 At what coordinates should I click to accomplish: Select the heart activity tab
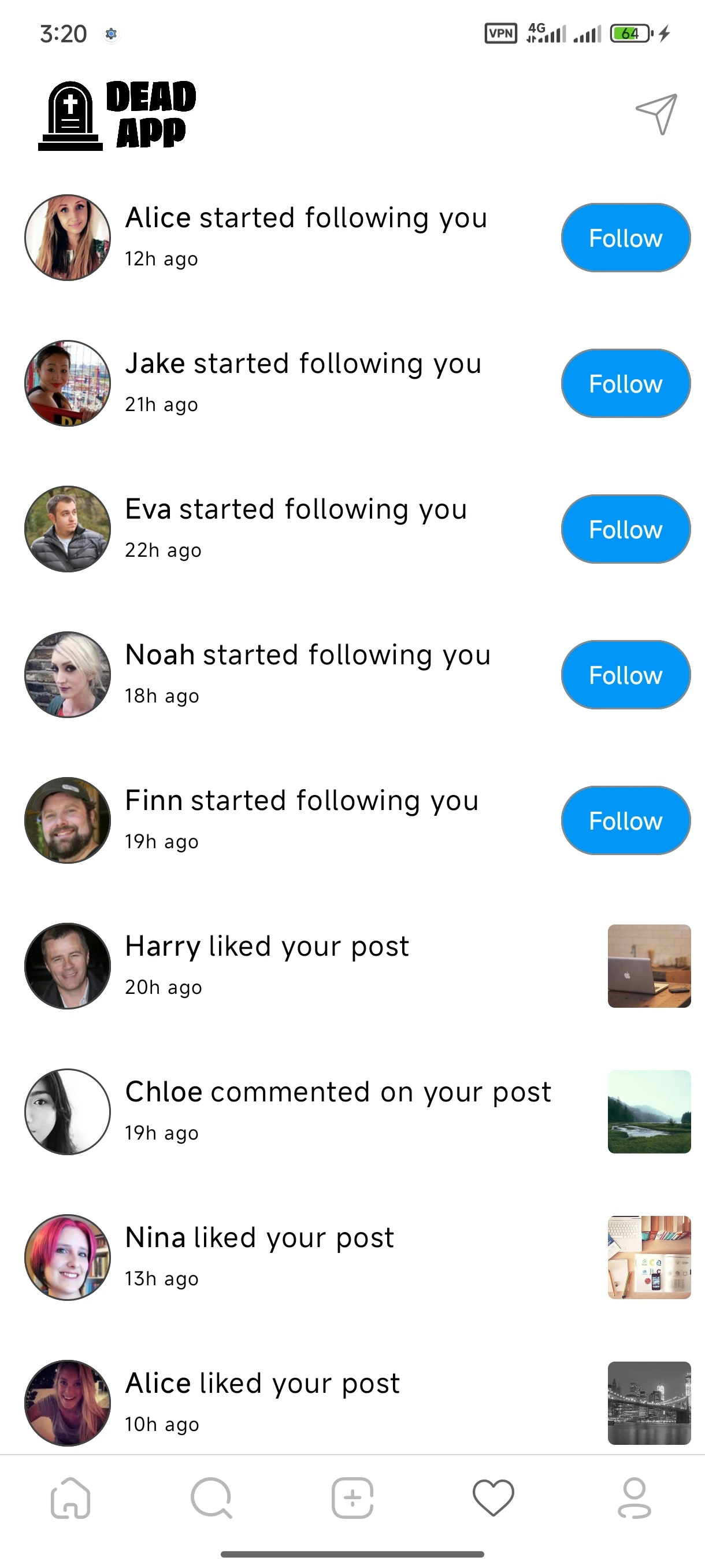[493, 1498]
